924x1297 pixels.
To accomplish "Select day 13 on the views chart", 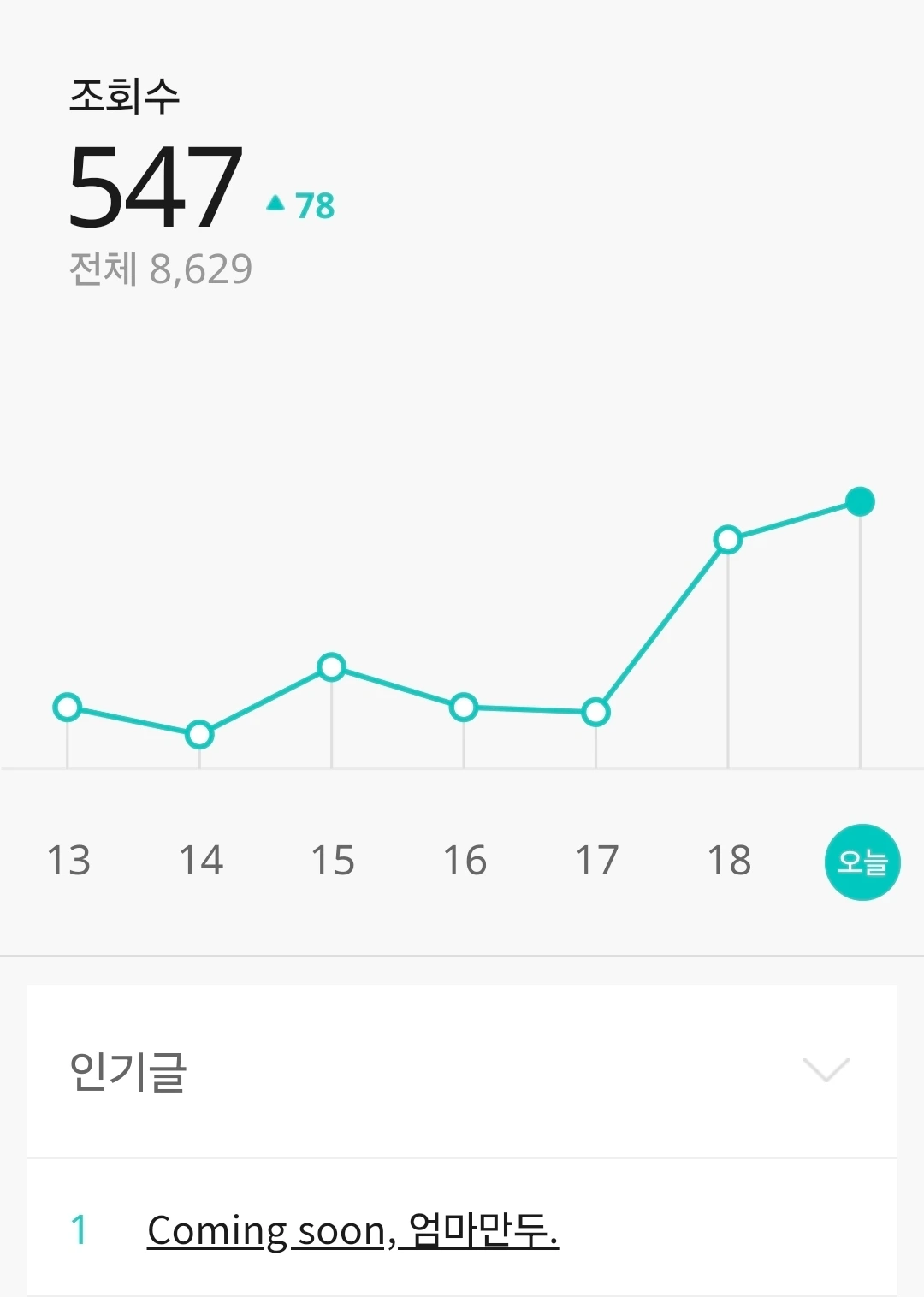I will click(x=68, y=861).
